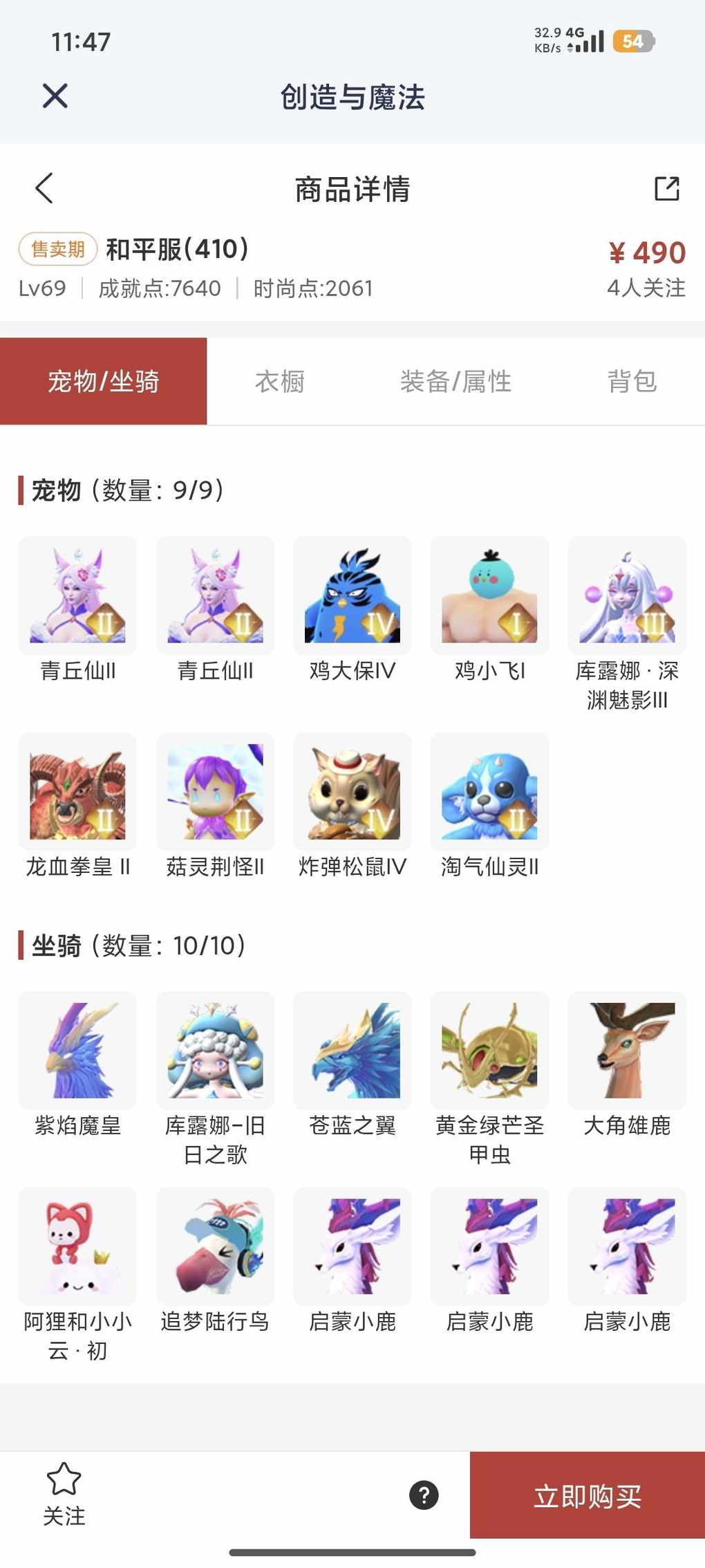The image size is (705, 1568).
Task: Open mount 紫焰魔皇
Action: point(77,1050)
